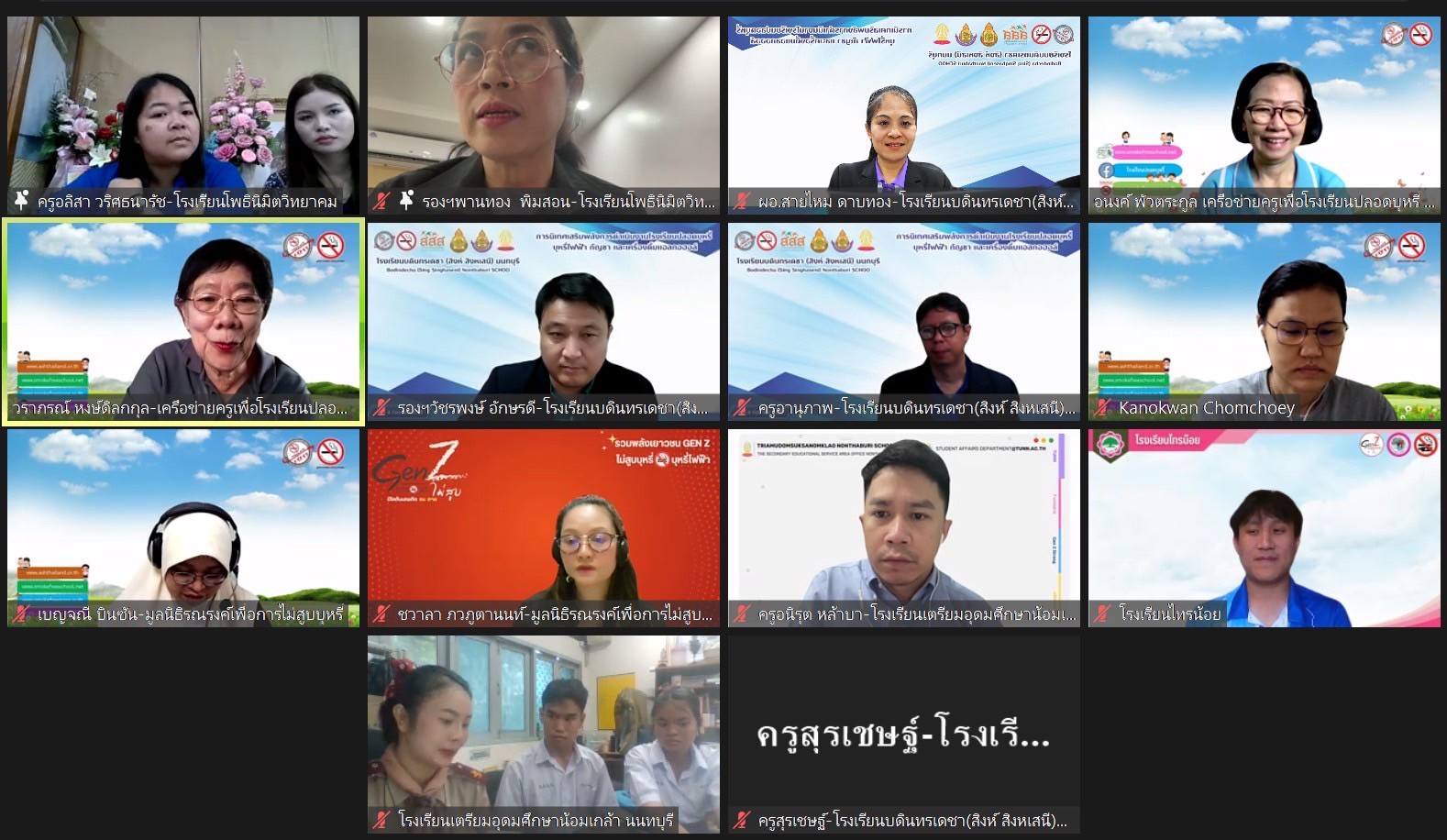Open โรงเรียนเตรียมอุดมศึกษาน้อมเกล้า นนทบุรี video tile
This screenshot has width=1447, height=840.
click(x=544, y=734)
